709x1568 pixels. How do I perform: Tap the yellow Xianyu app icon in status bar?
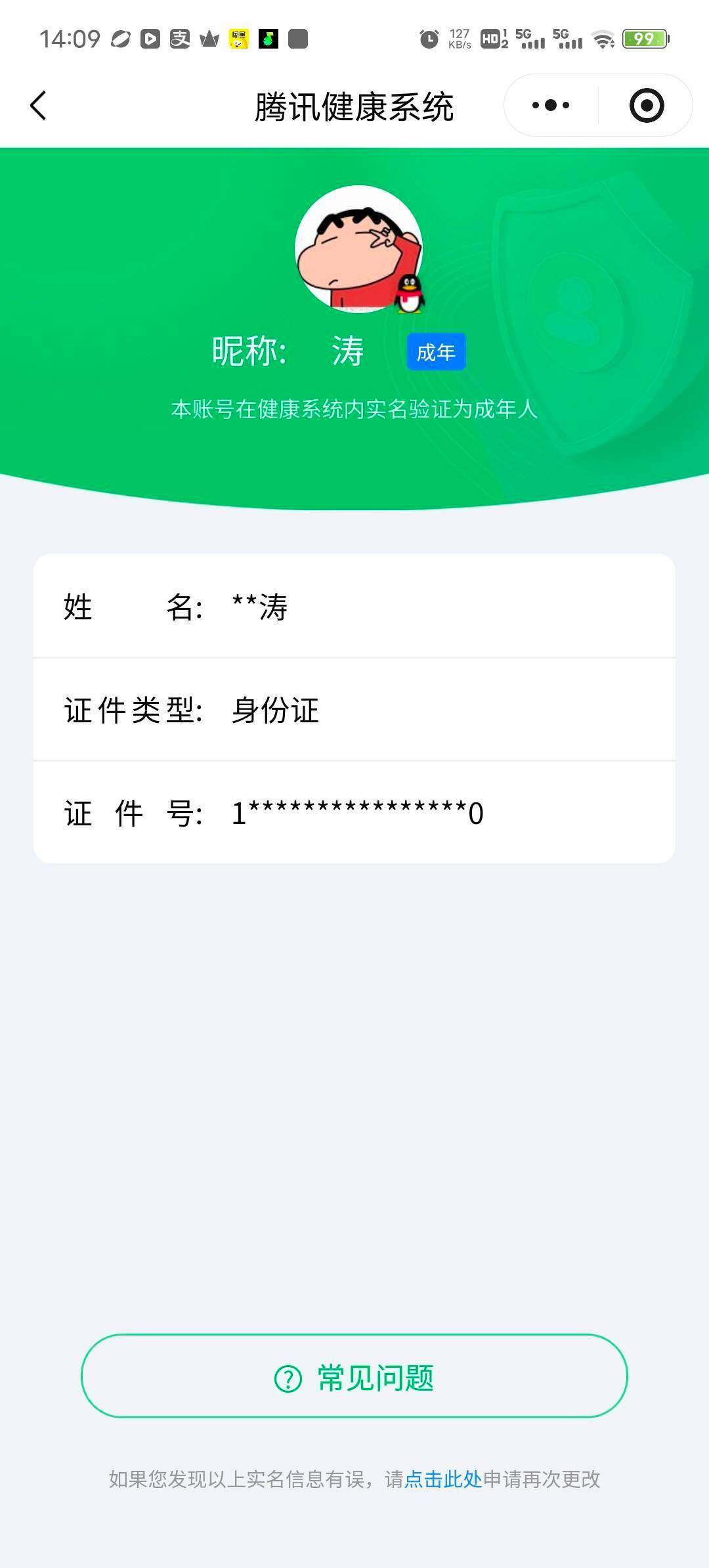[238, 37]
